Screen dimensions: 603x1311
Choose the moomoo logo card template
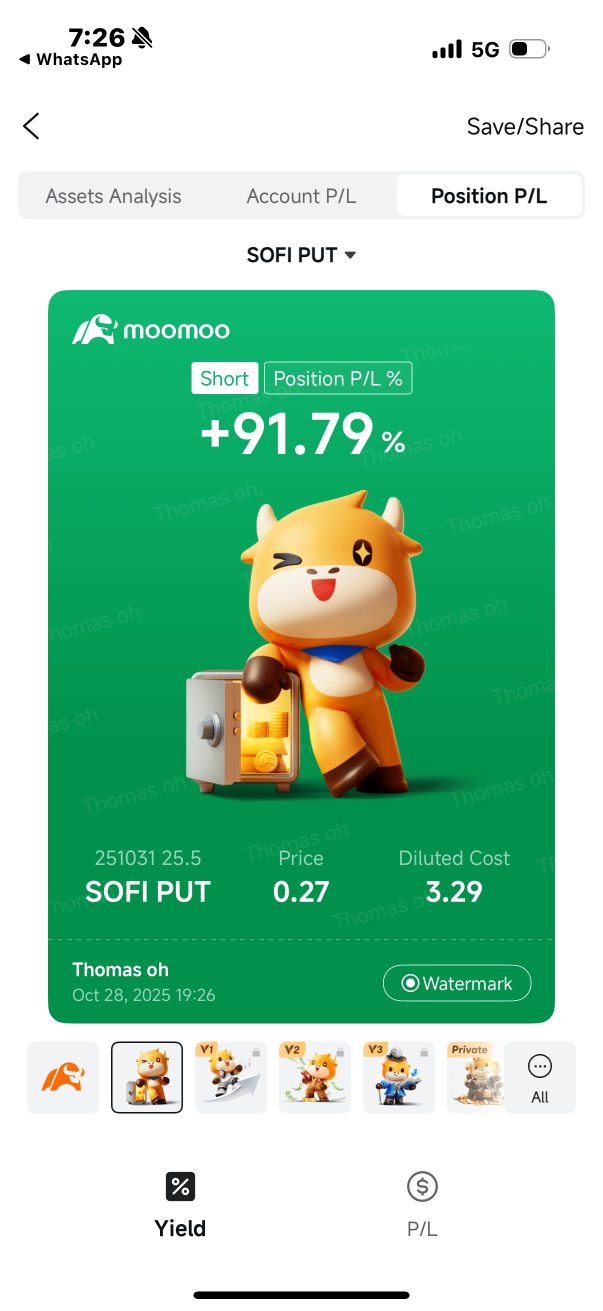[x=63, y=1077]
